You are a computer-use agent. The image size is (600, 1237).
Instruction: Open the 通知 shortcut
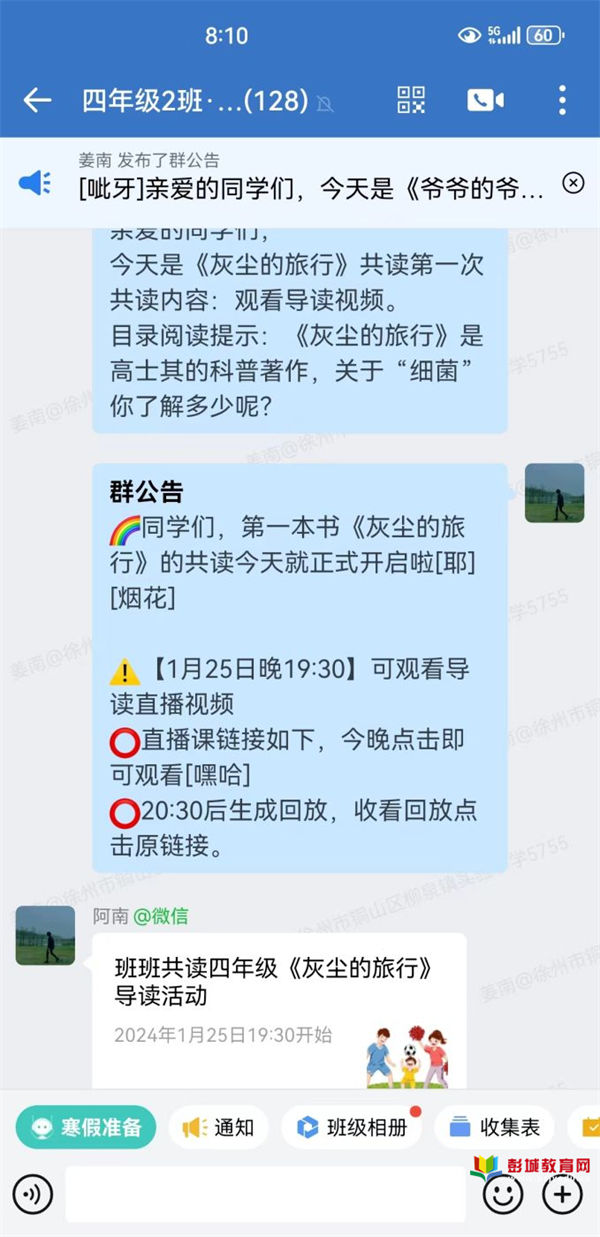(219, 1128)
